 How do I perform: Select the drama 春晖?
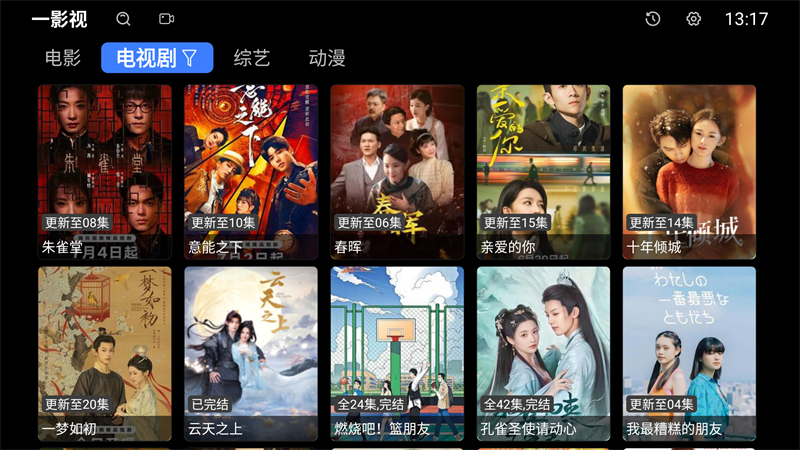pyautogui.click(x=397, y=172)
